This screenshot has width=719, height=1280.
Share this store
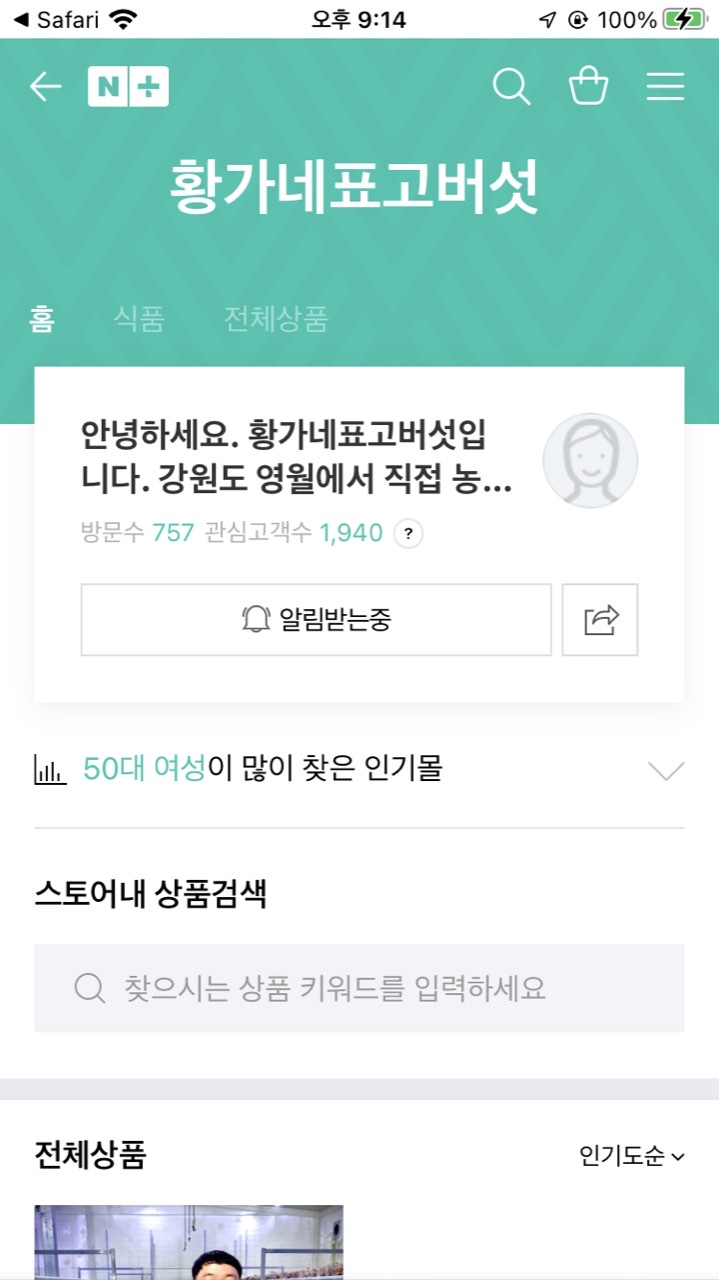click(600, 620)
